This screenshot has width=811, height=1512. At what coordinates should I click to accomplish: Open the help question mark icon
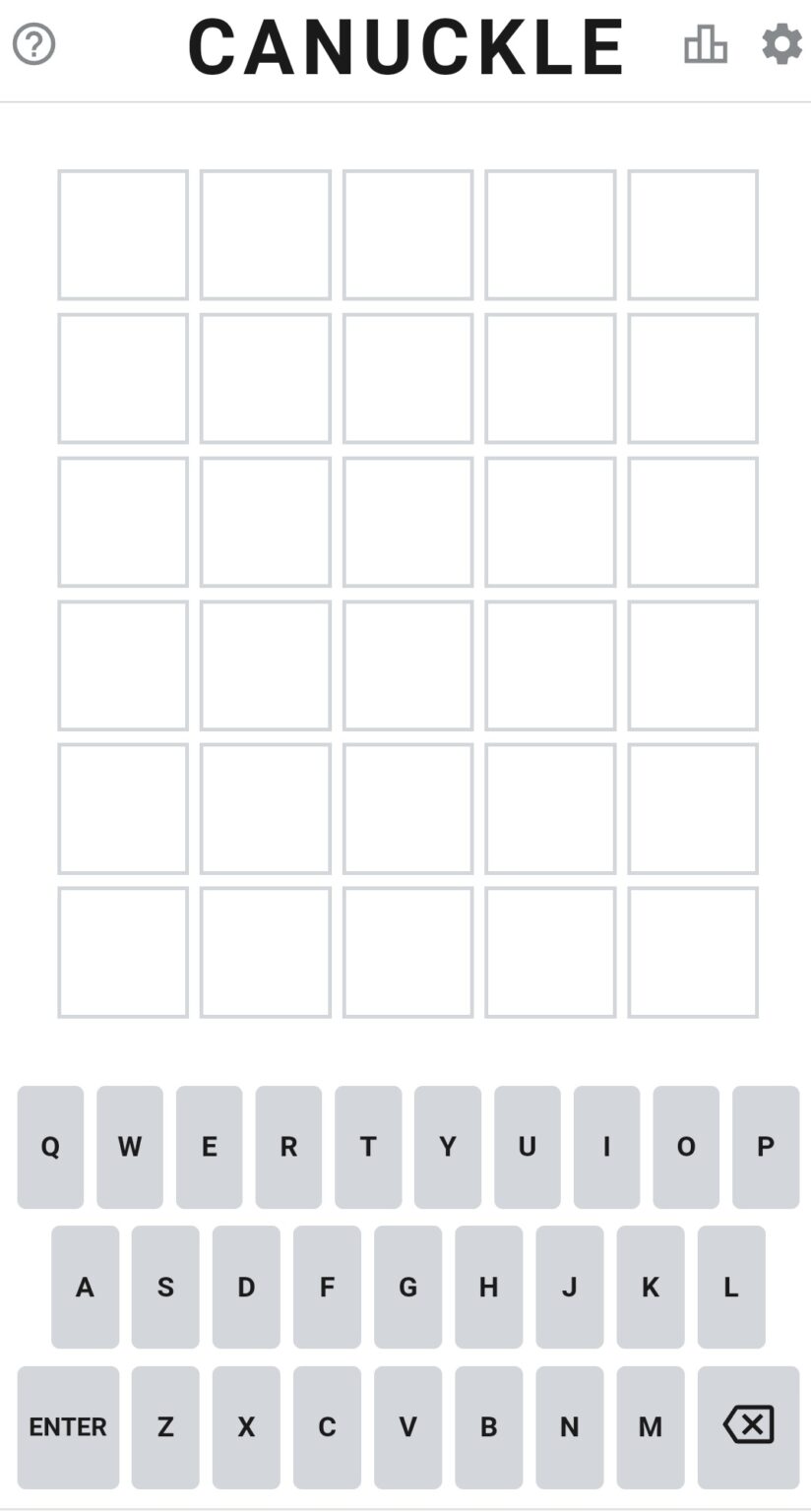[x=34, y=44]
